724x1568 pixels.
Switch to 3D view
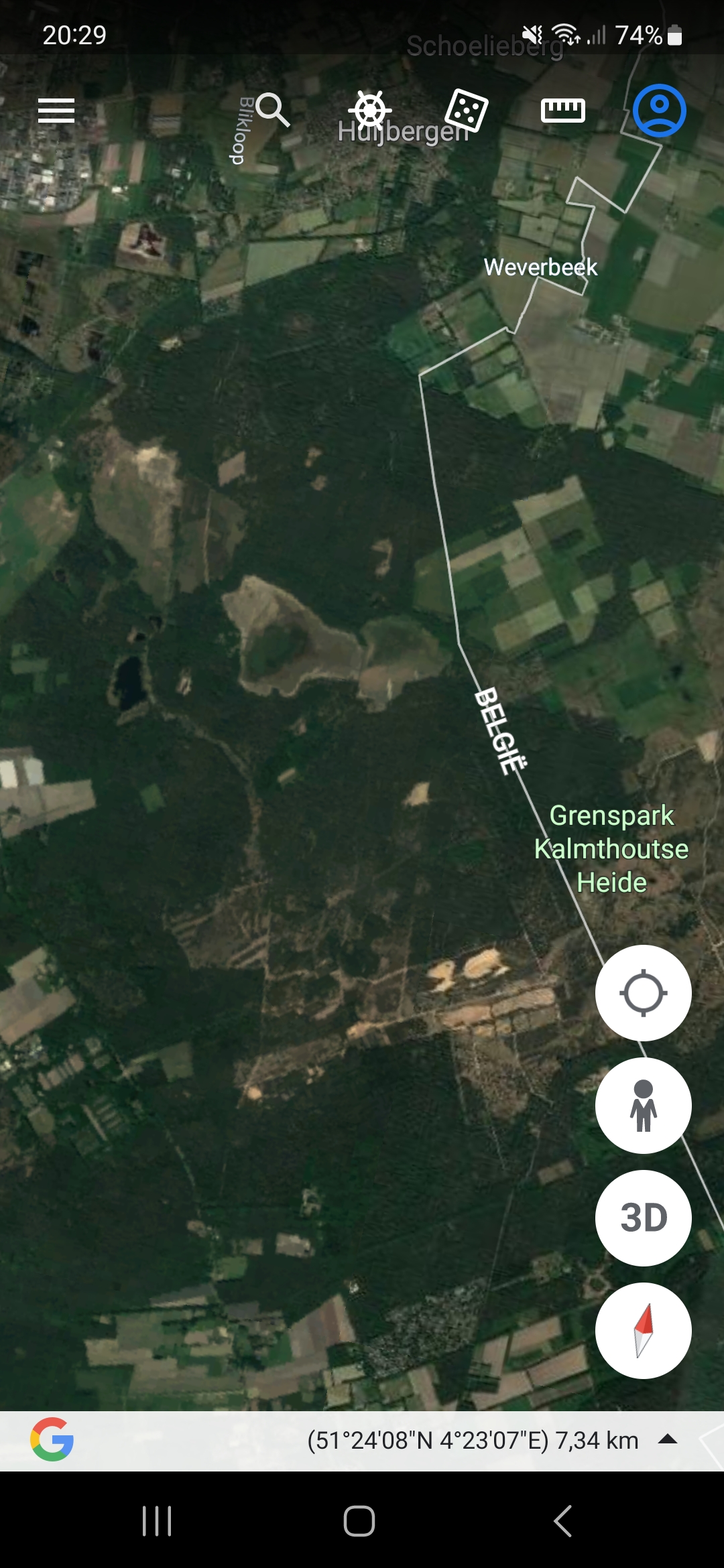tap(644, 1218)
